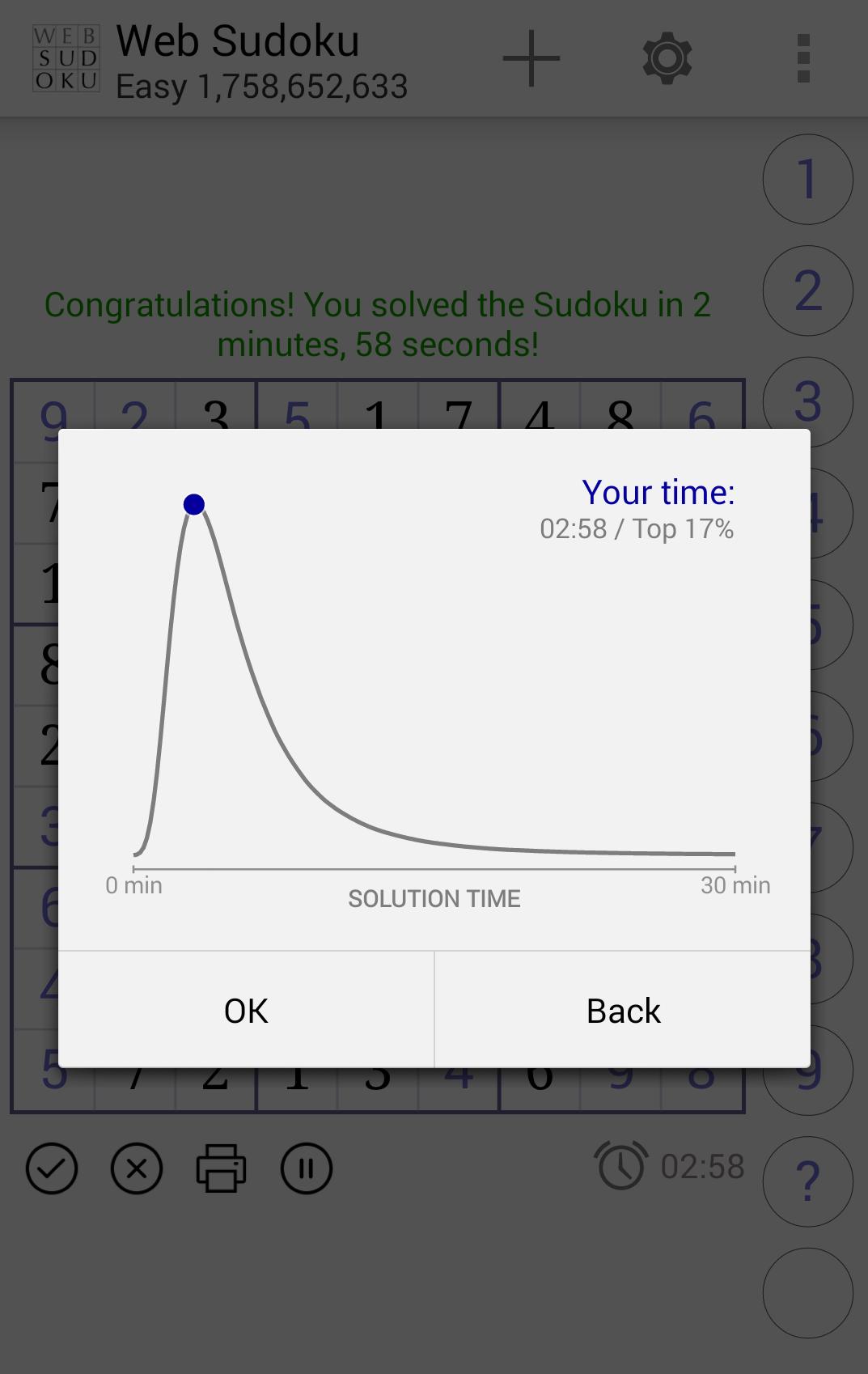Open the Web Sudoku settings gear

666,57
